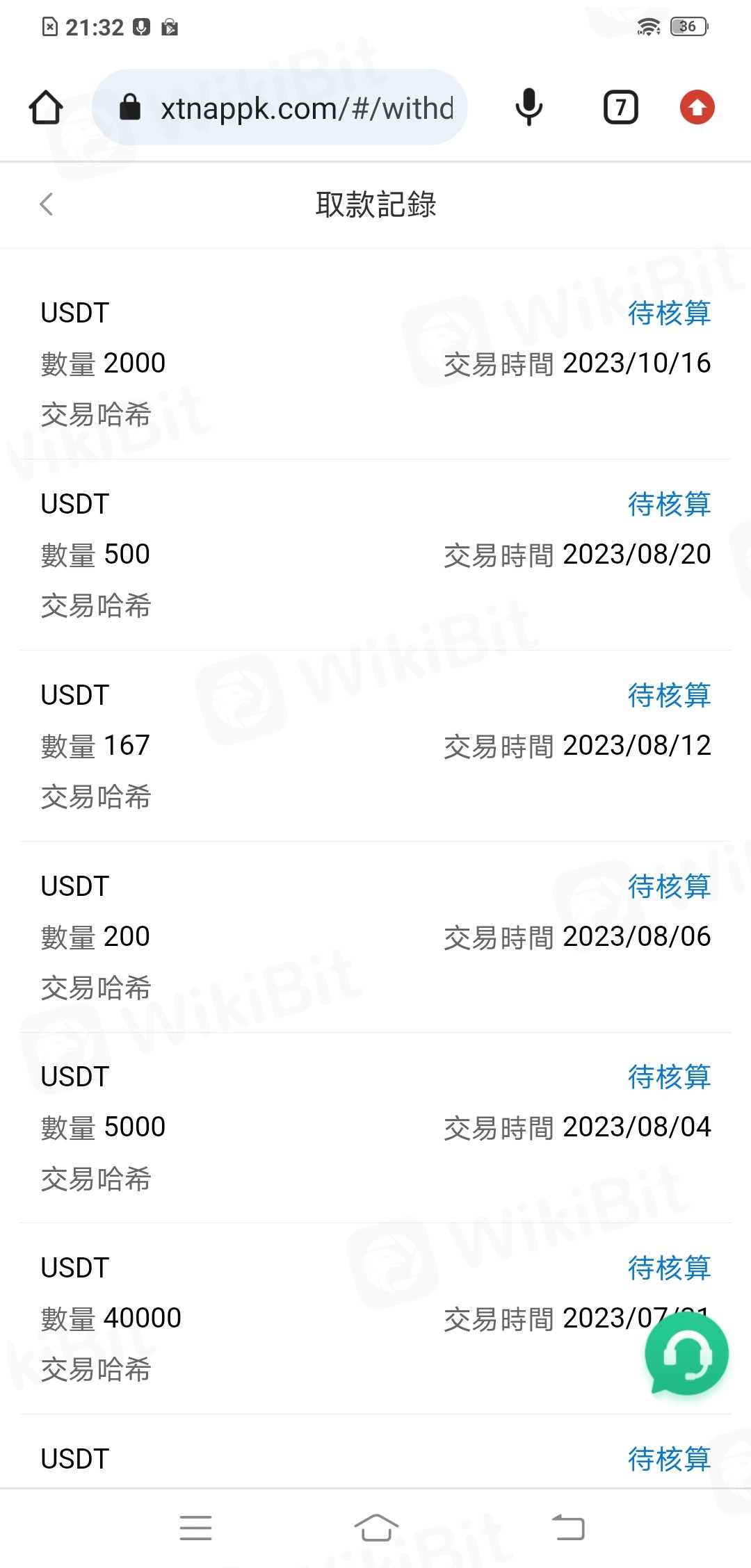The width and height of the screenshot is (751, 1568).
Task: Open the browser tab switcher
Action: point(620,108)
